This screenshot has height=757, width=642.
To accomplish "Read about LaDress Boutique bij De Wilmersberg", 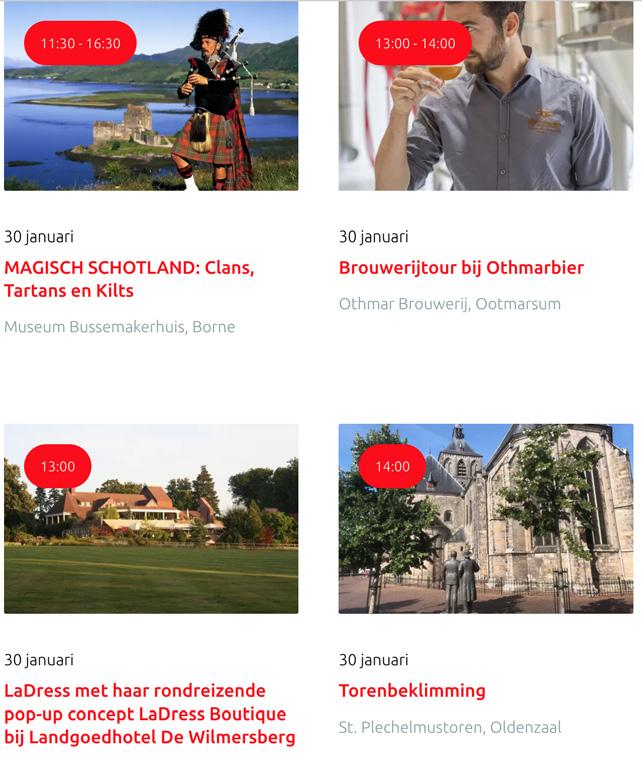I will pyautogui.click(x=149, y=714).
